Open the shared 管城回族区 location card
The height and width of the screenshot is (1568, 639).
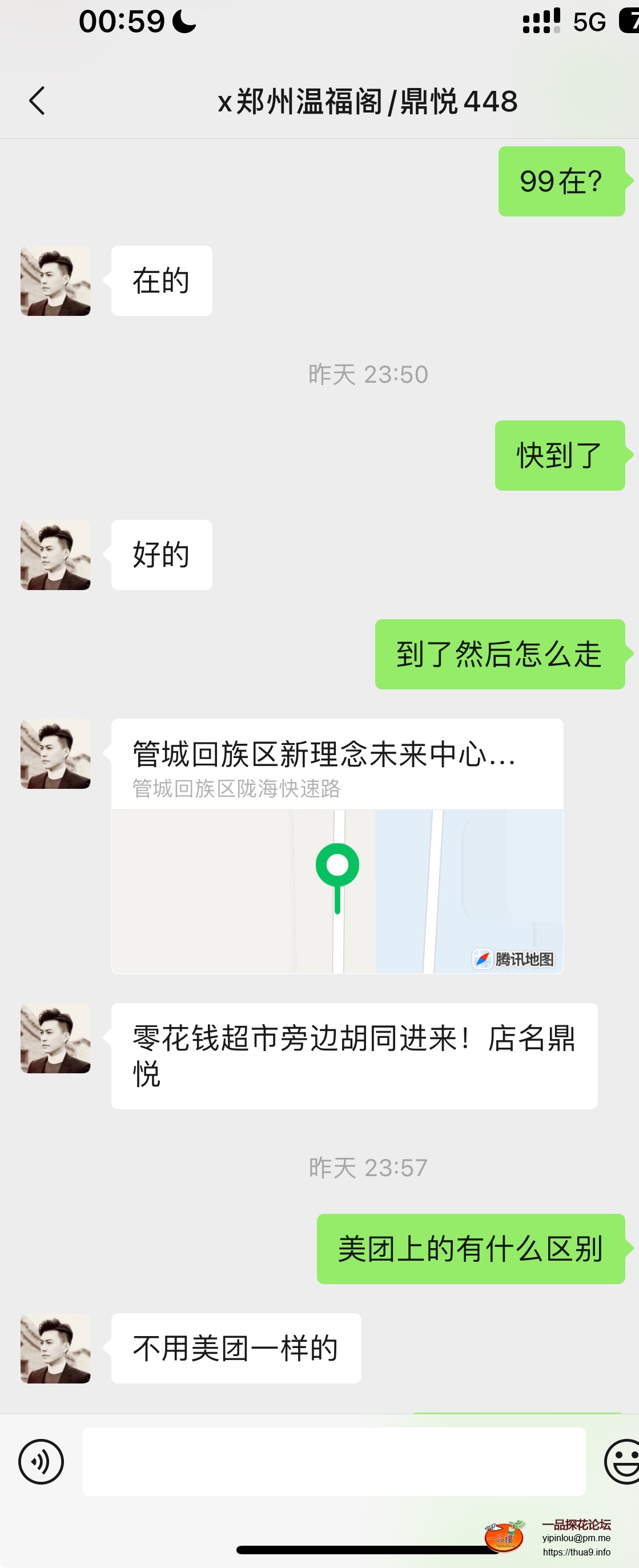point(336,845)
